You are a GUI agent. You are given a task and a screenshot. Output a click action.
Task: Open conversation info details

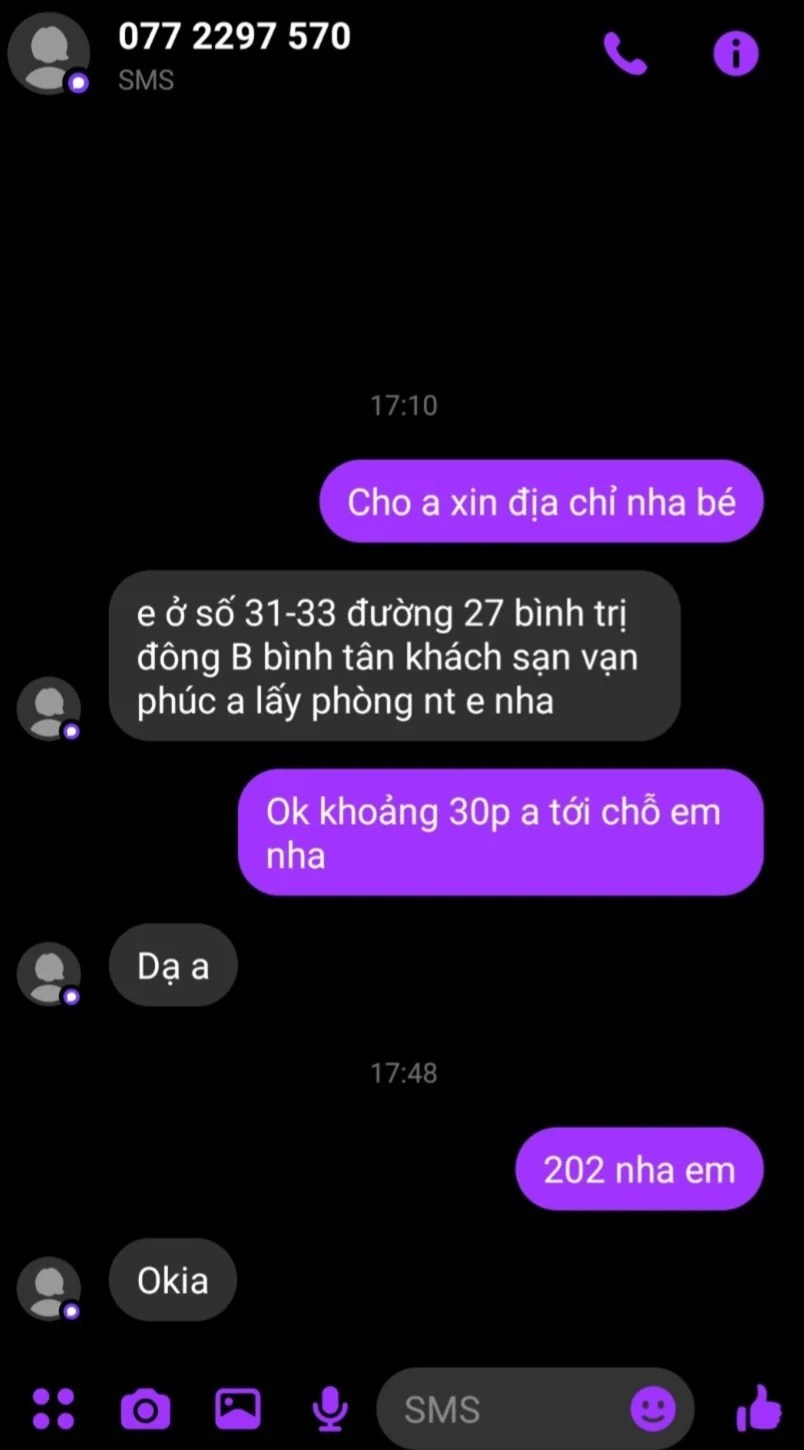point(736,54)
